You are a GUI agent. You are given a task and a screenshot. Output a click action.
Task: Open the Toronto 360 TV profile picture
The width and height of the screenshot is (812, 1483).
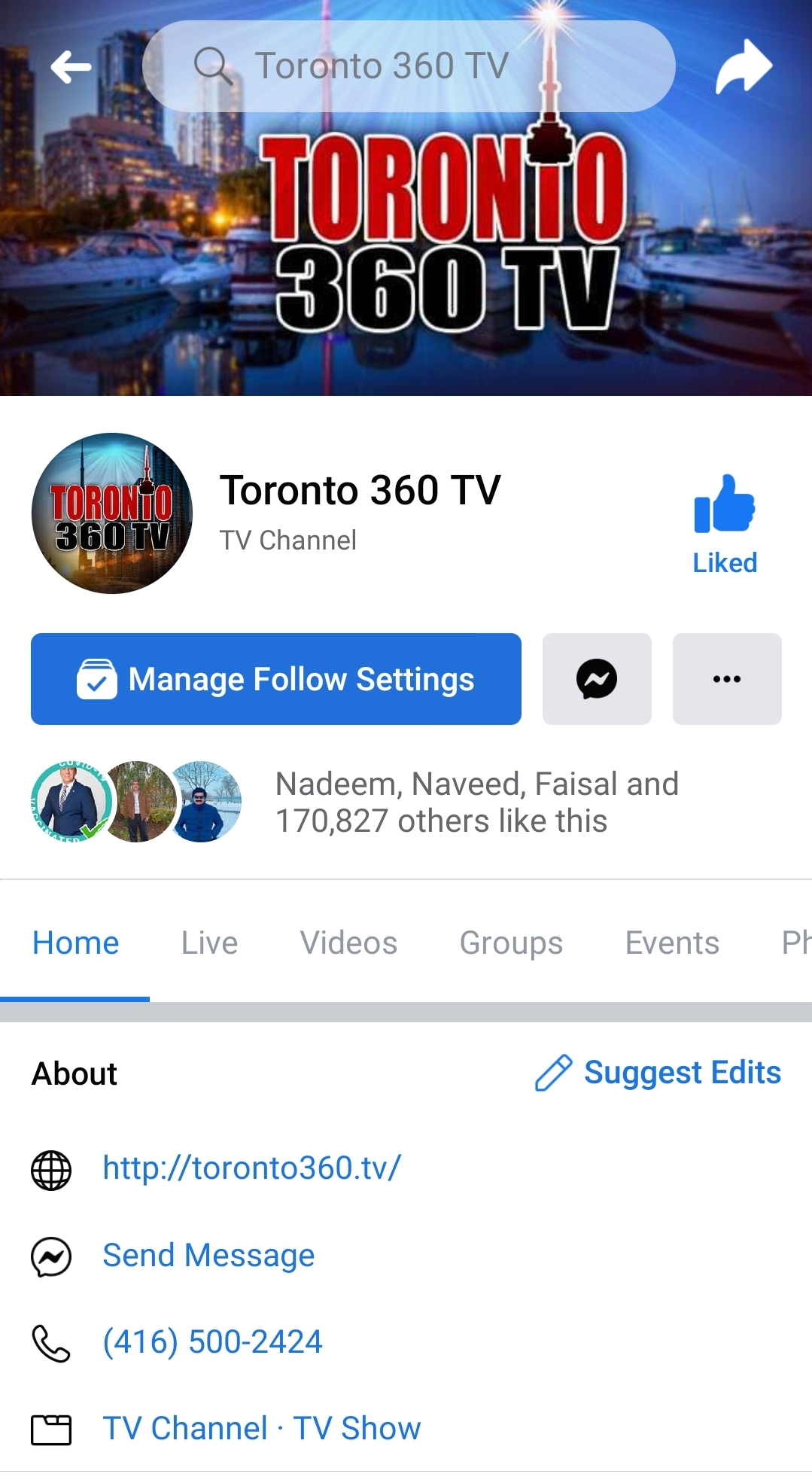111,513
